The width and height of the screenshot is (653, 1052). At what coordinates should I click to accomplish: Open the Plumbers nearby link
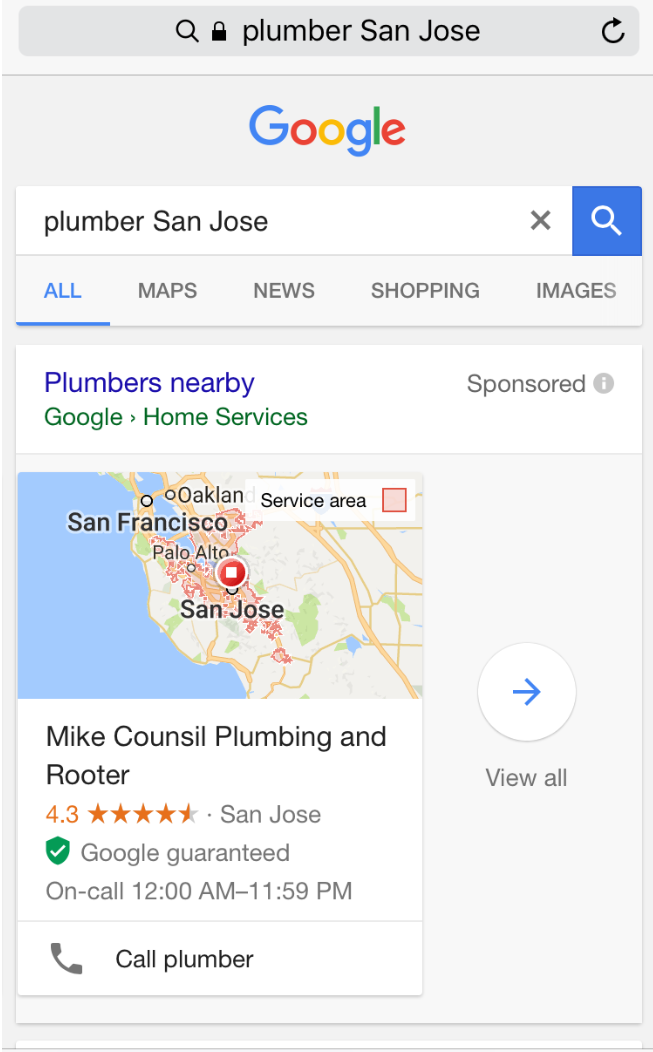pyautogui.click(x=149, y=383)
